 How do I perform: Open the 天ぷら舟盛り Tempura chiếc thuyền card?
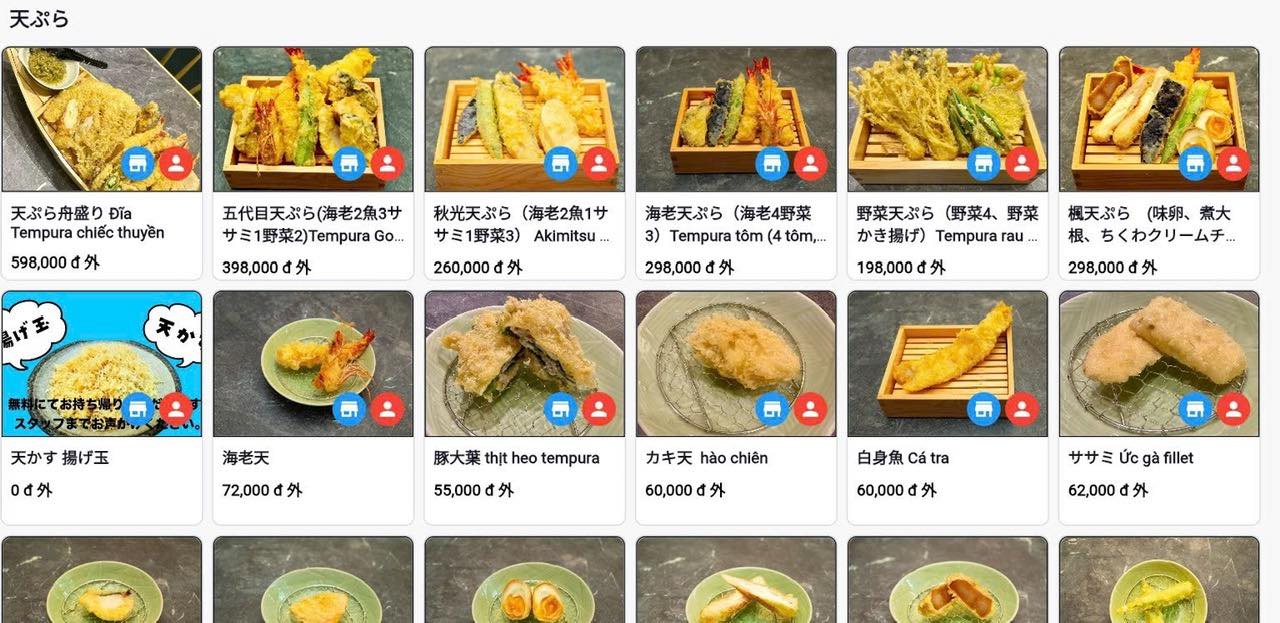pyautogui.click(x=101, y=223)
